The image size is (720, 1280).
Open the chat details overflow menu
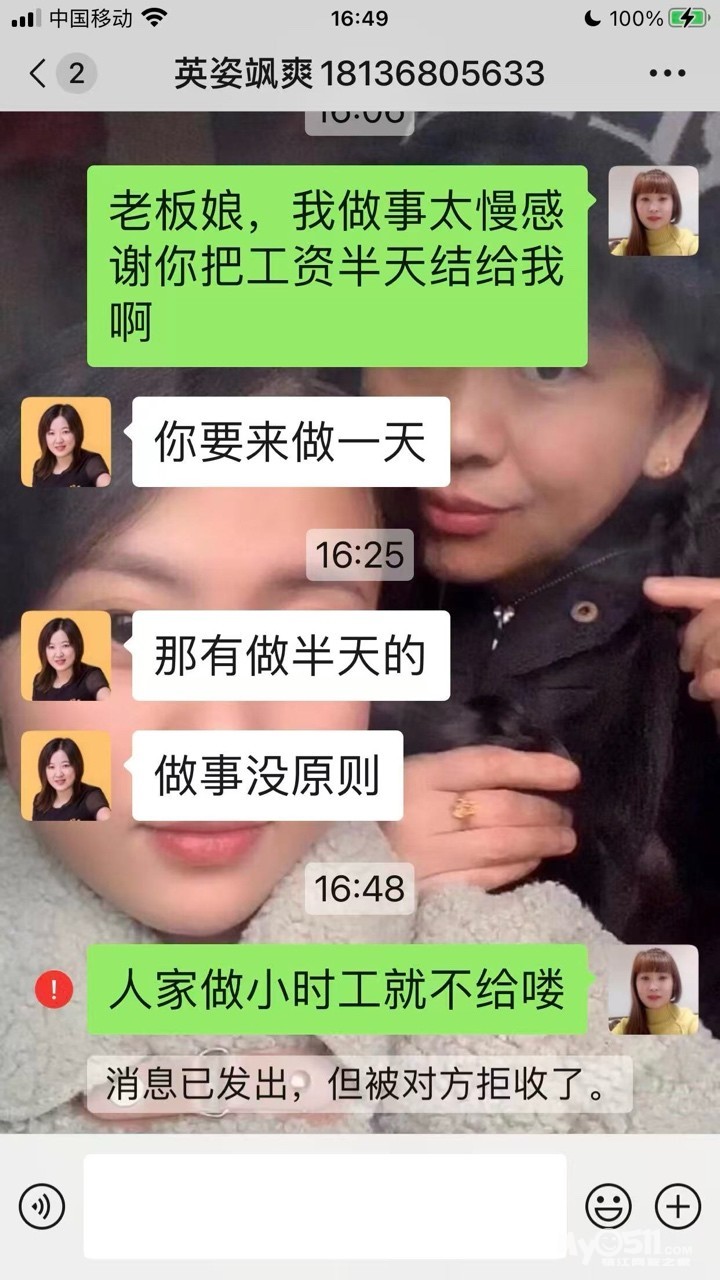pos(667,73)
